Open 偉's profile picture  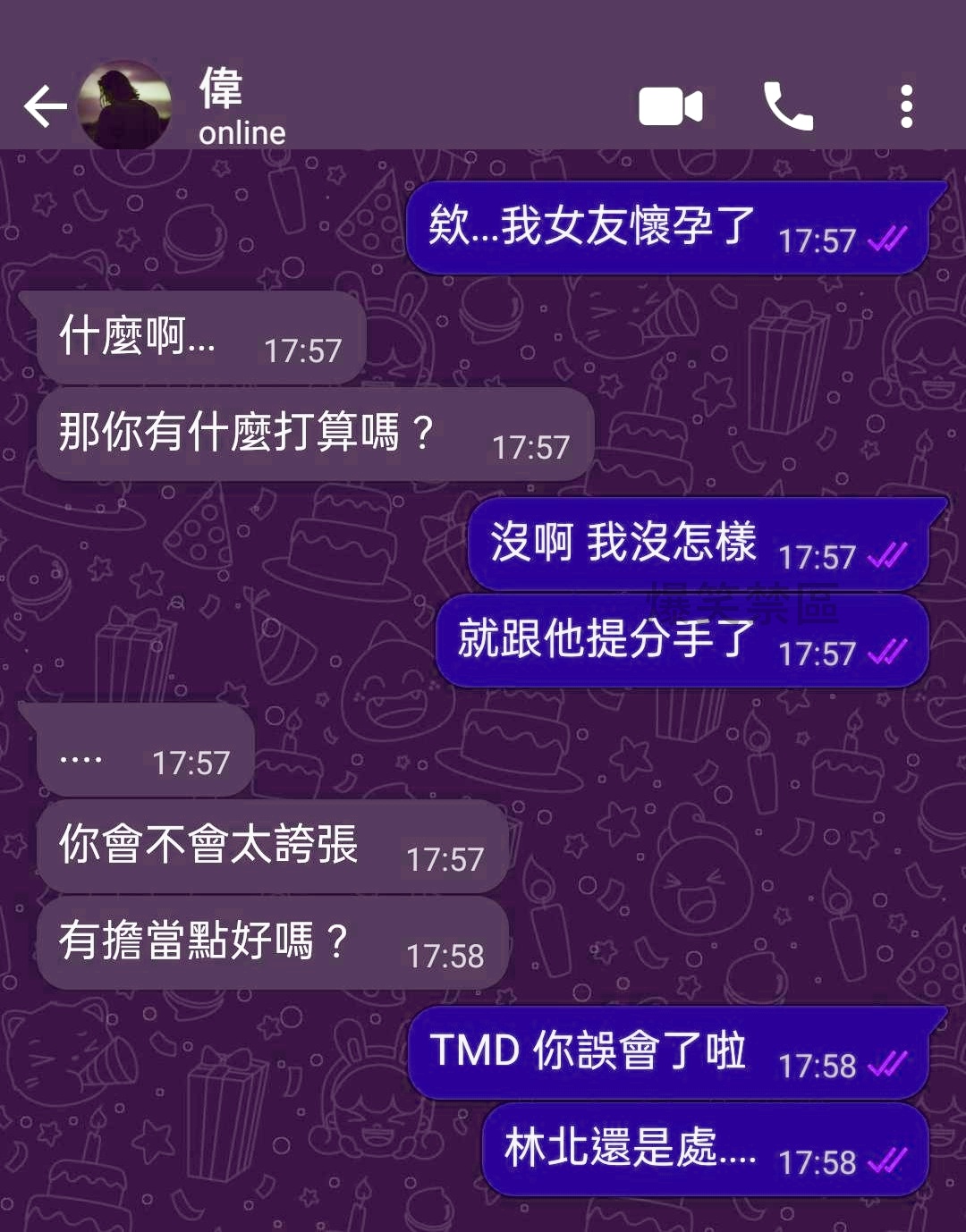point(124,105)
